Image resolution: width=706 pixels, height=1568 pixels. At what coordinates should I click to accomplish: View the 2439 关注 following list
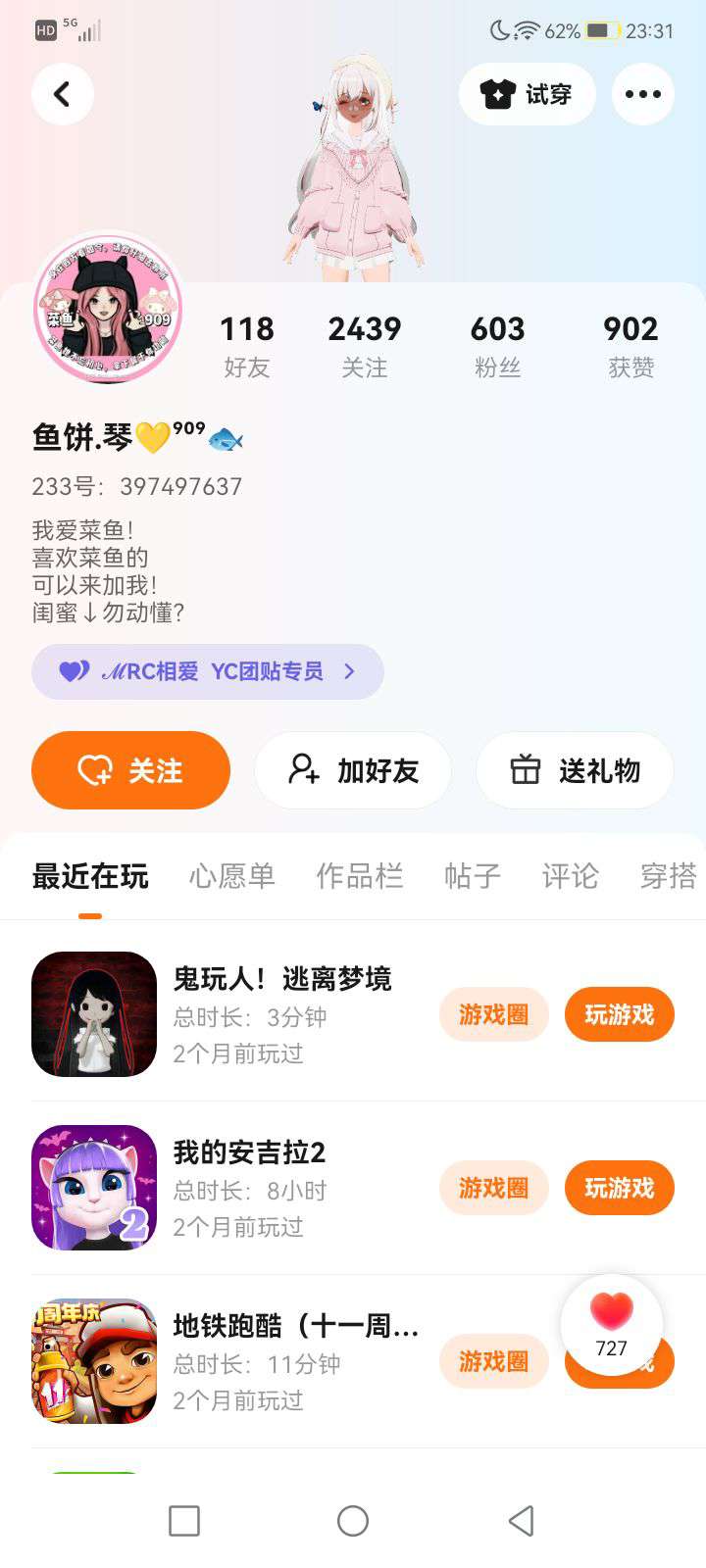(x=365, y=345)
